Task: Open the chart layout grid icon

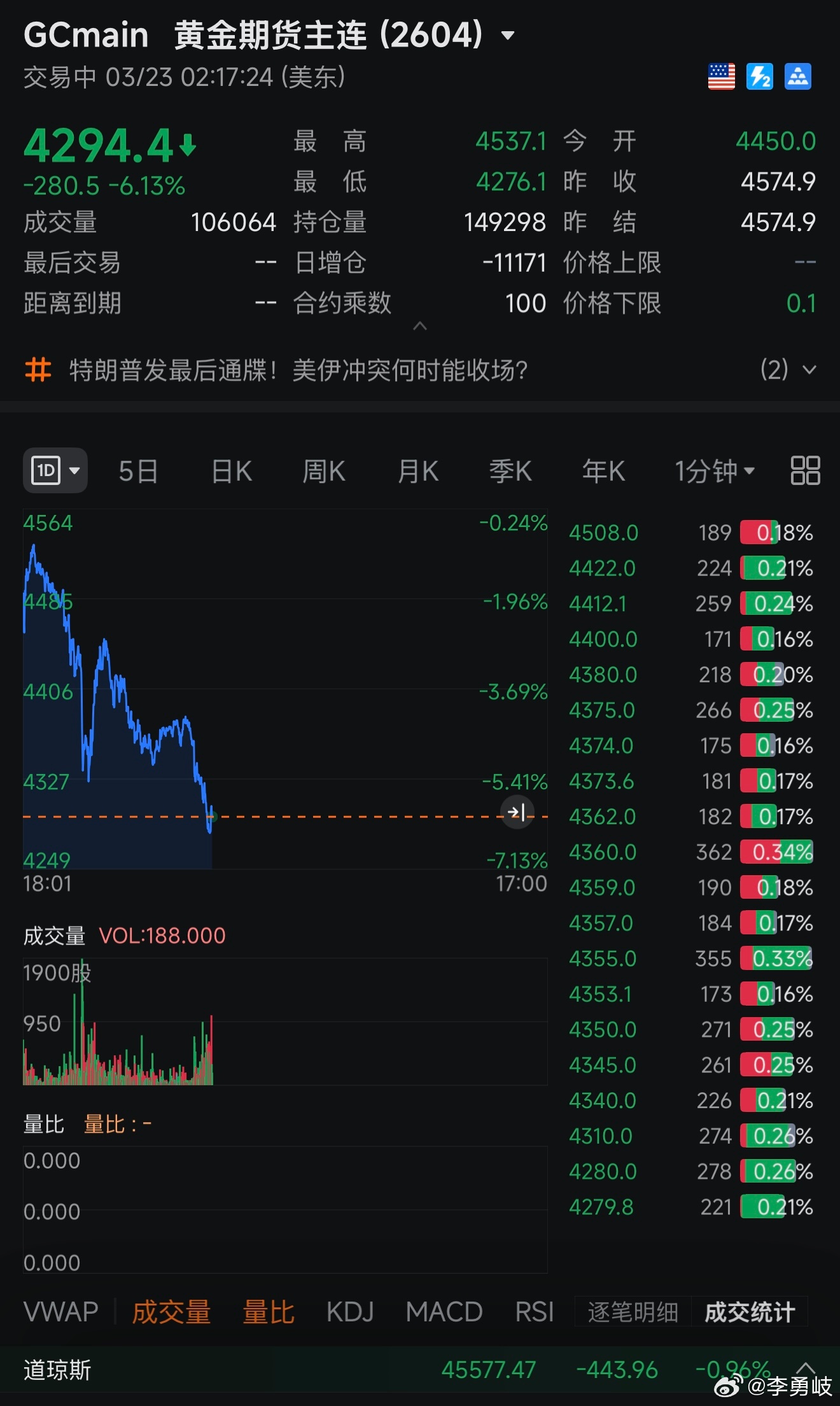Action: (804, 471)
